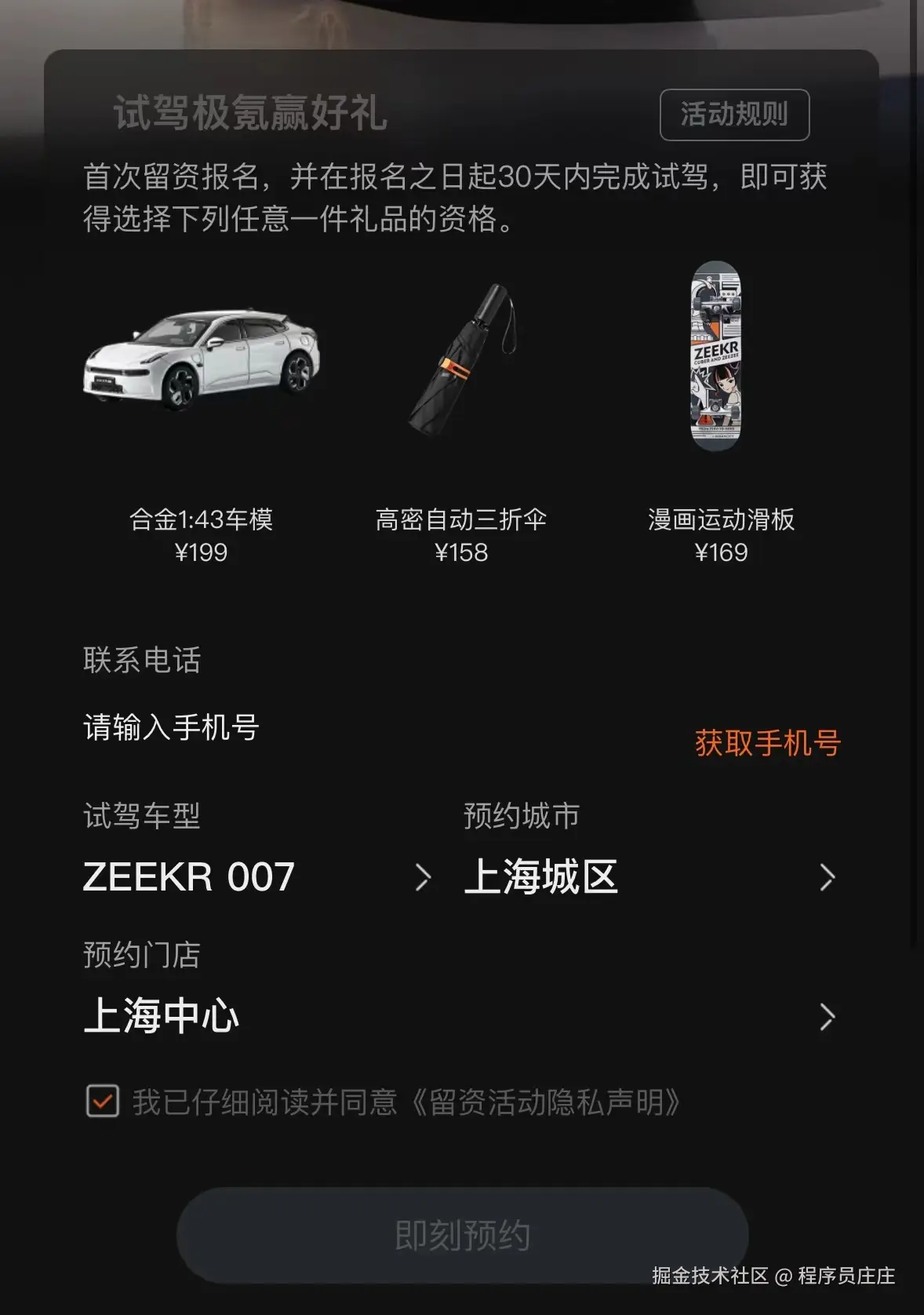Read the 《留资活动隐私声明》 privacy statement
The image size is (924, 1315).
click(547, 1102)
